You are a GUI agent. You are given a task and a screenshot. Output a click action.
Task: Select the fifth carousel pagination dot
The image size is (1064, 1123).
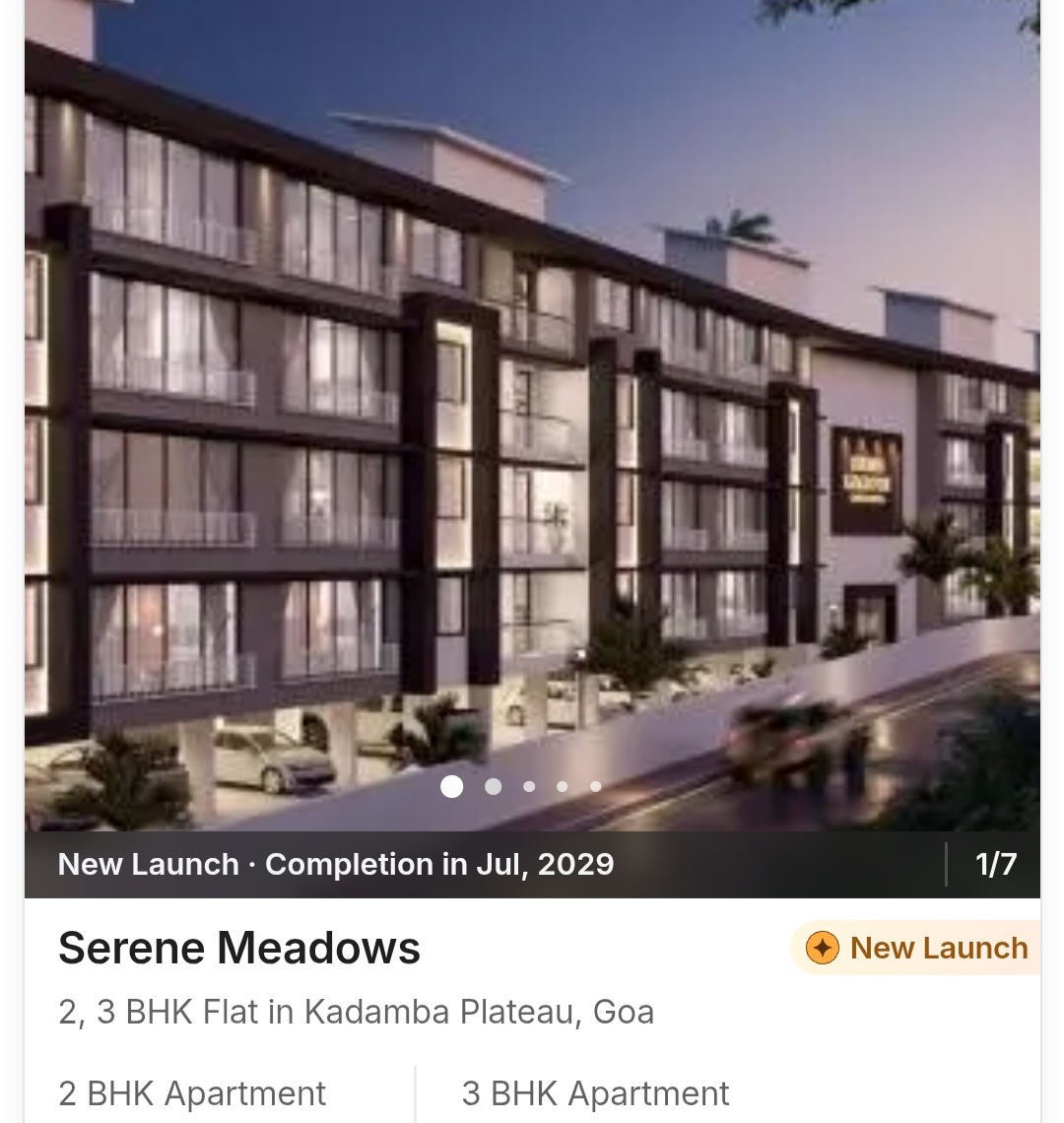(595, 786)
